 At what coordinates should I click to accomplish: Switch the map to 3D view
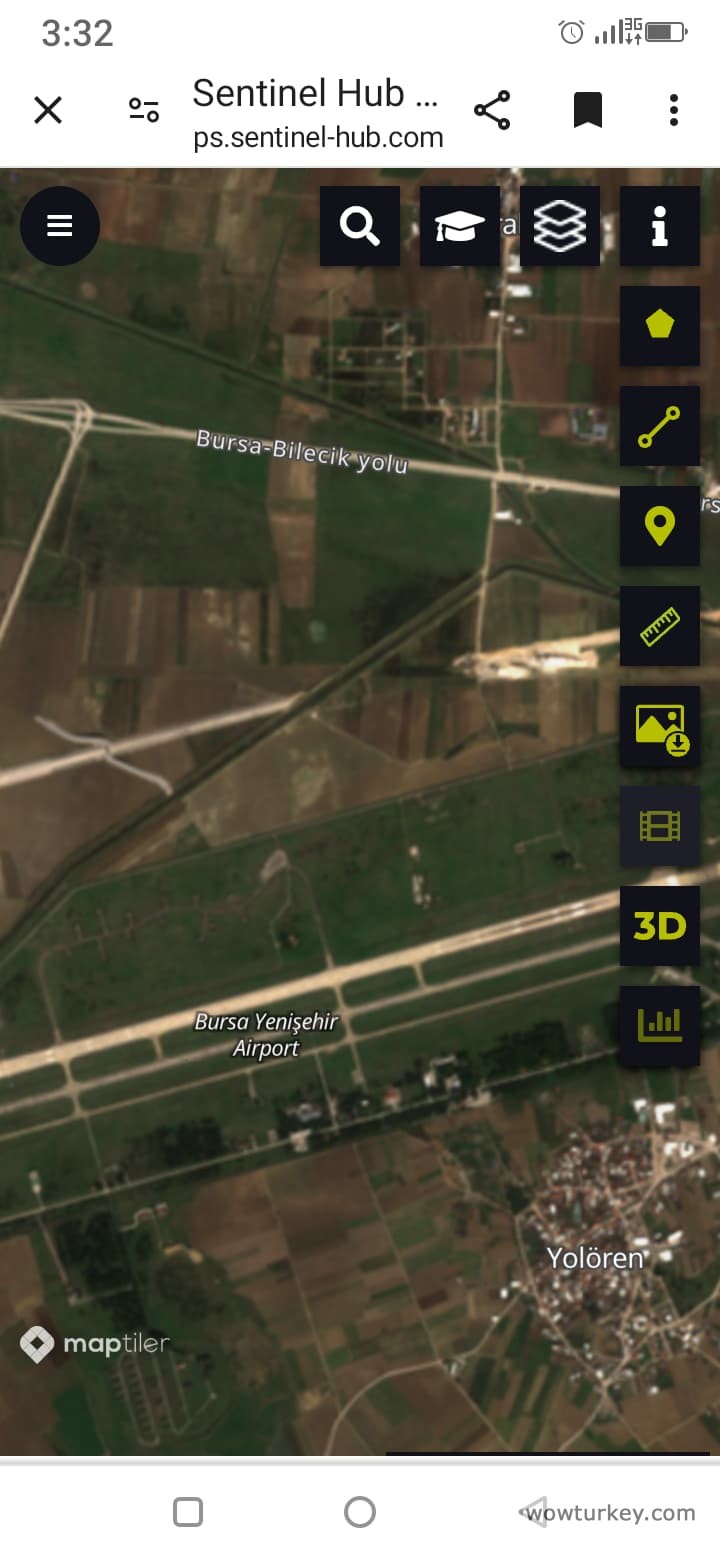point(659,926)
